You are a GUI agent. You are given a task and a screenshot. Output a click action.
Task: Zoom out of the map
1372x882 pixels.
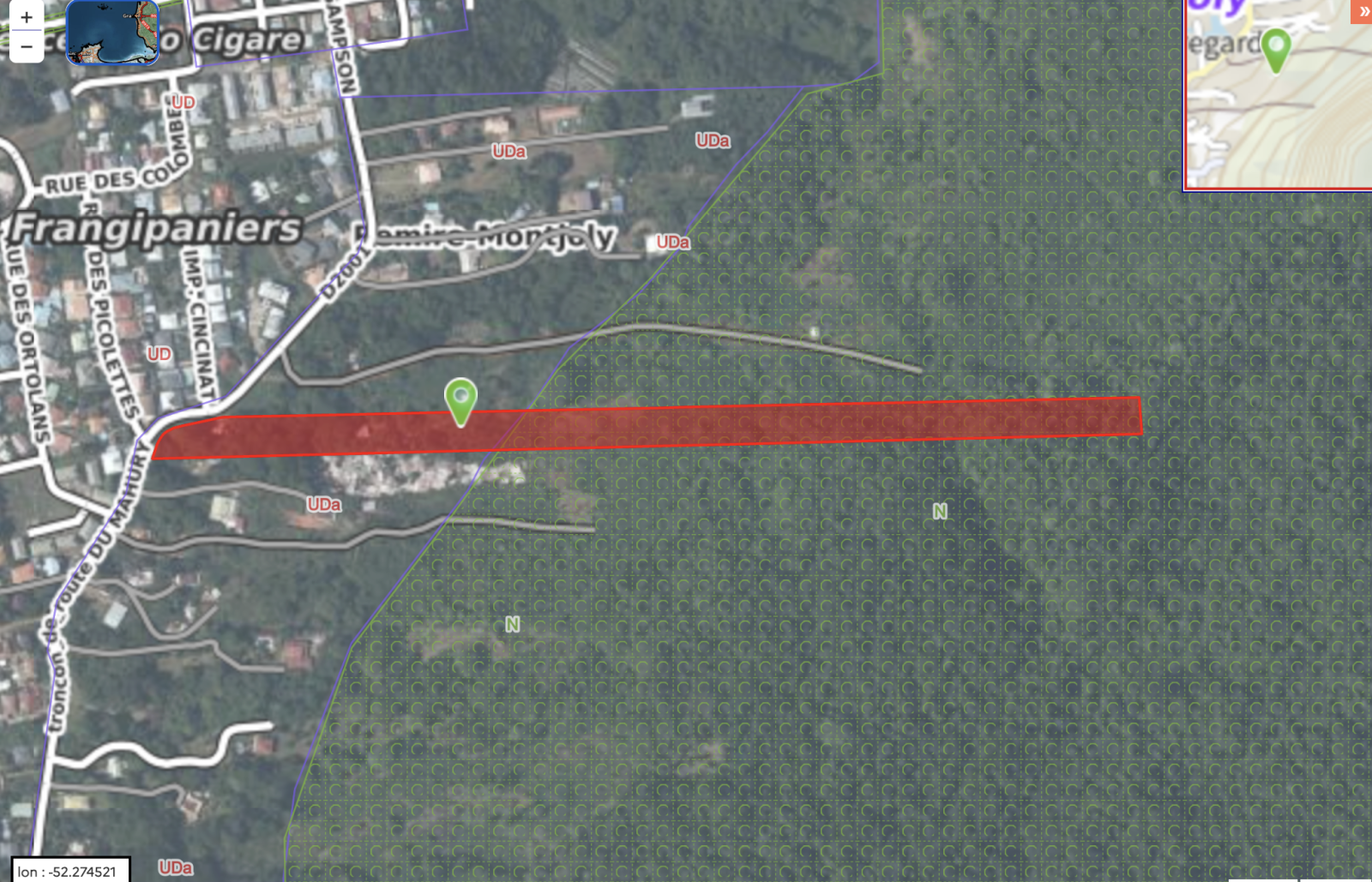point(27,47)
